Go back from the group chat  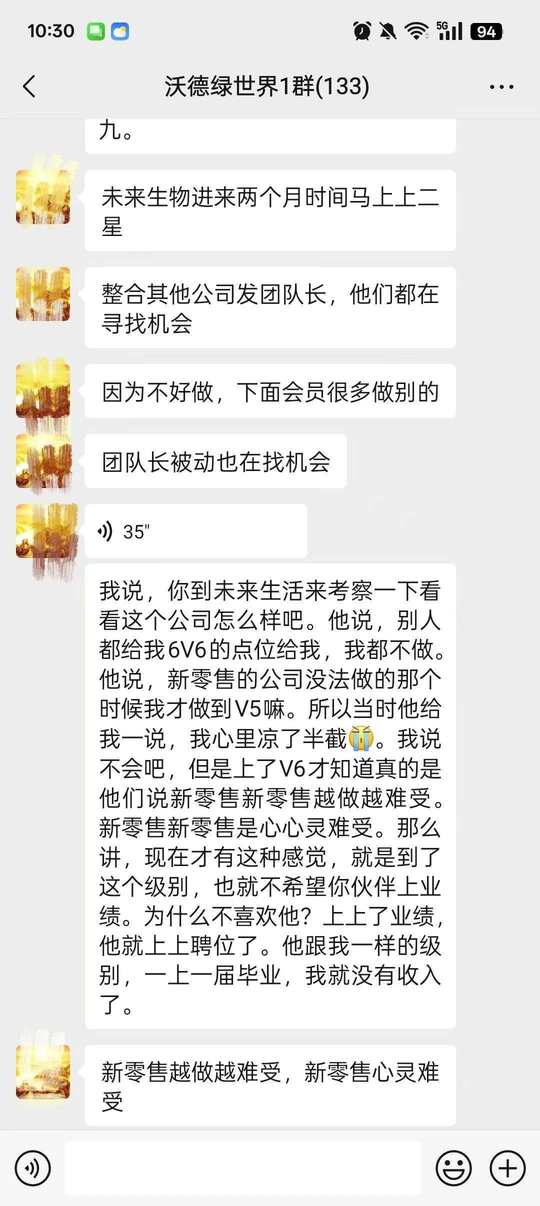point(29,87)
